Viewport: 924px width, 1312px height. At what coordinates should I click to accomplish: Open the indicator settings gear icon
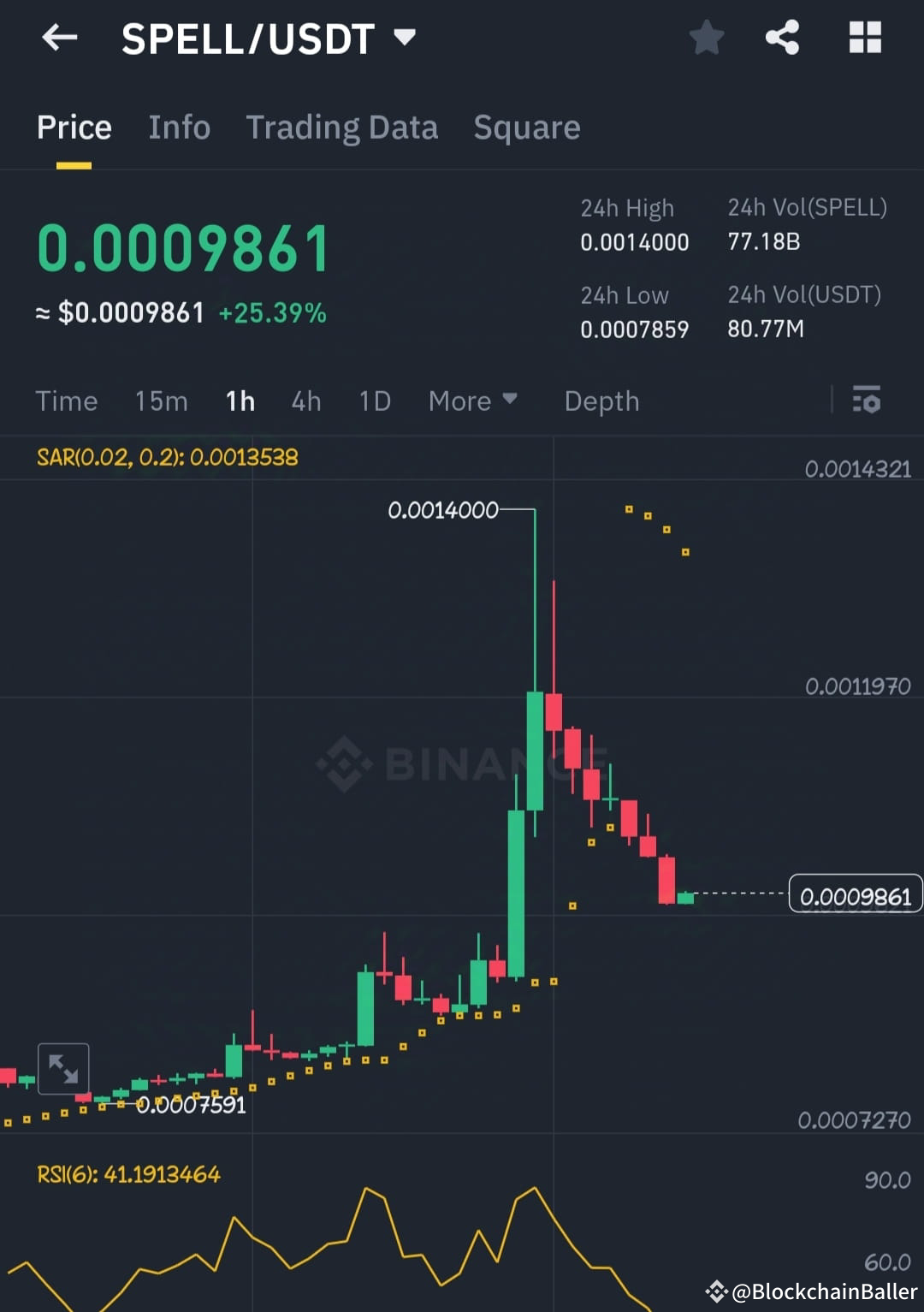(x=867, y=401)
